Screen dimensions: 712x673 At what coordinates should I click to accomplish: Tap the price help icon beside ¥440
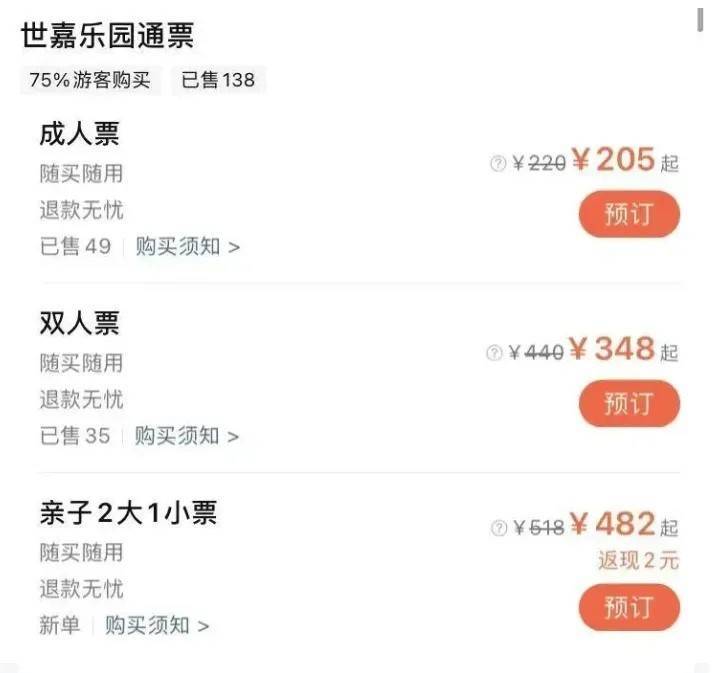click(494, 353)
